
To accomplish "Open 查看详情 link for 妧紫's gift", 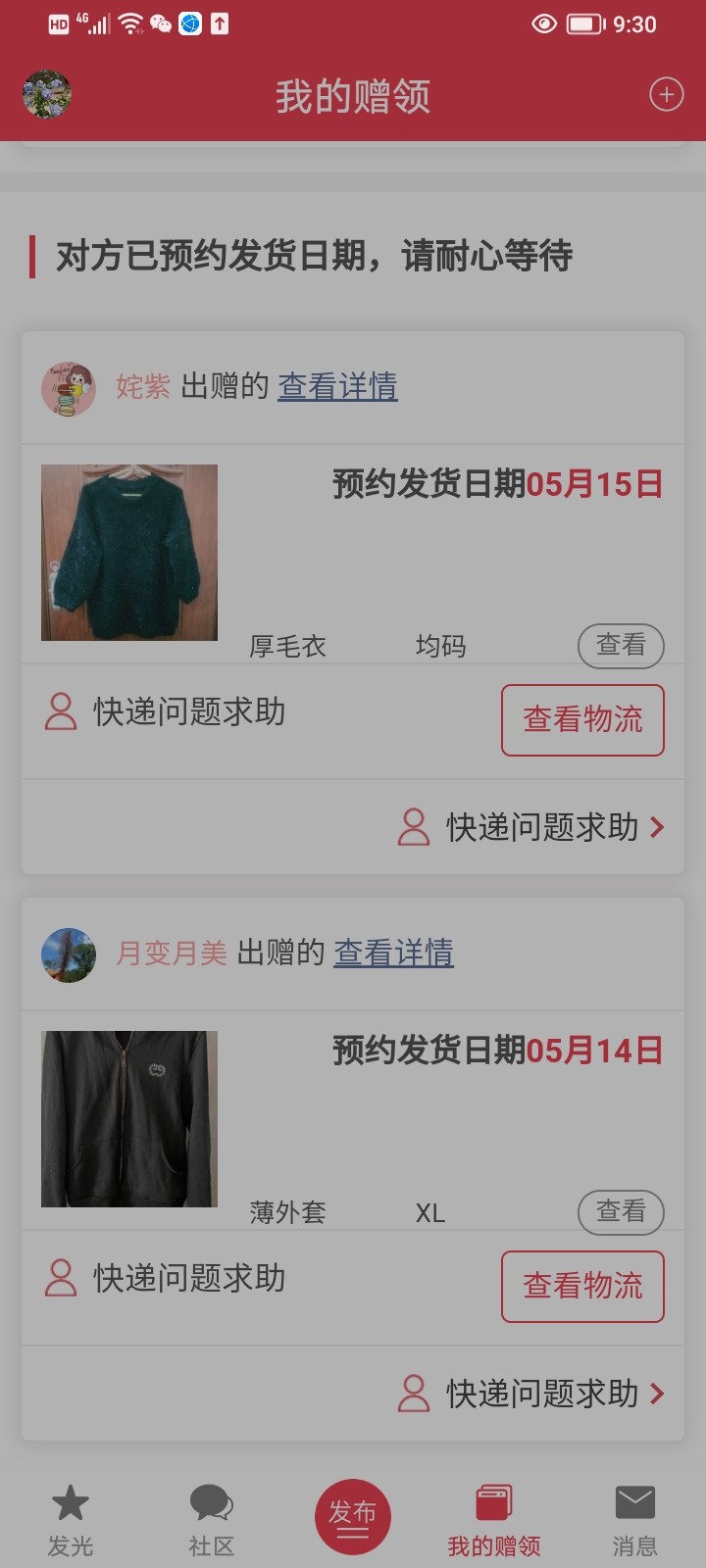I will click(337, 386).
